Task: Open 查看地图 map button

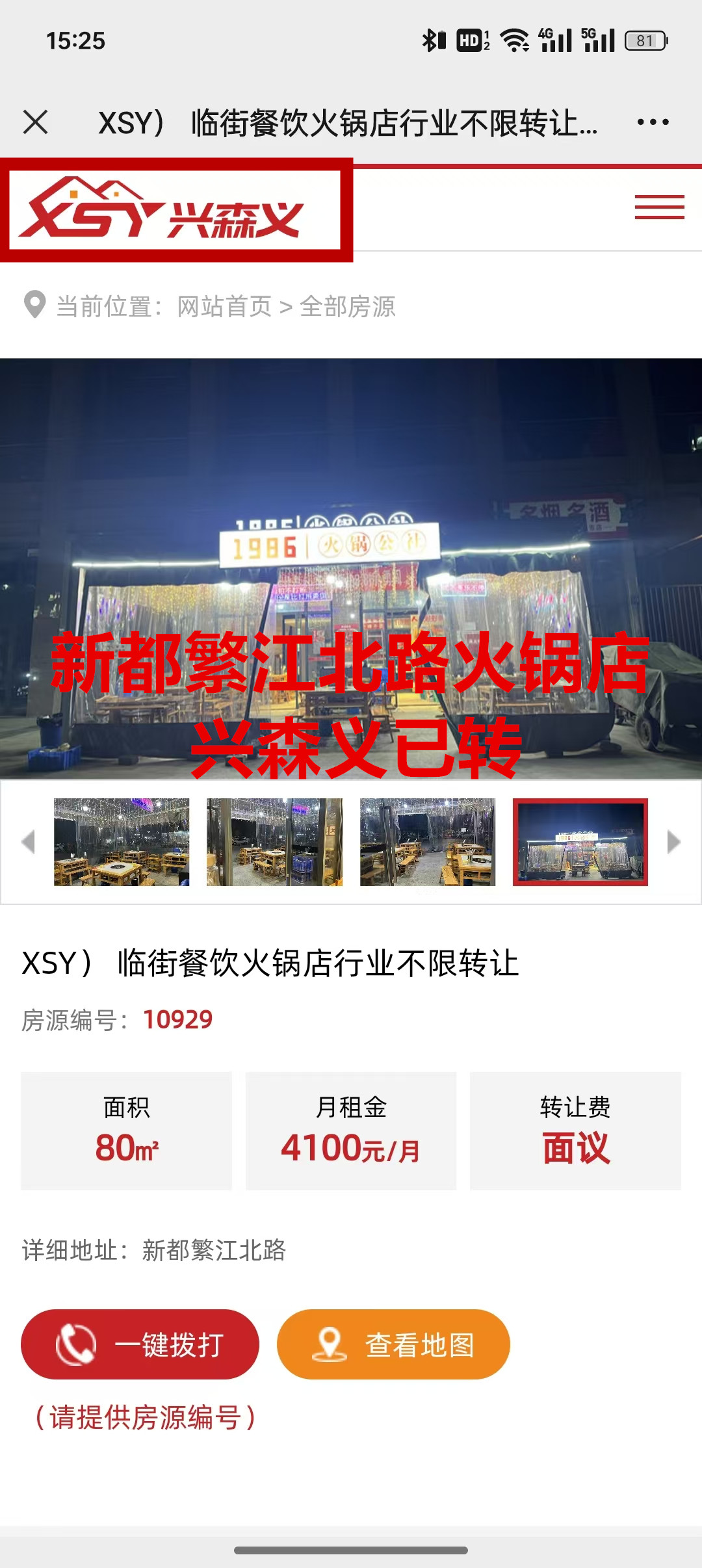Action: 393,1344
